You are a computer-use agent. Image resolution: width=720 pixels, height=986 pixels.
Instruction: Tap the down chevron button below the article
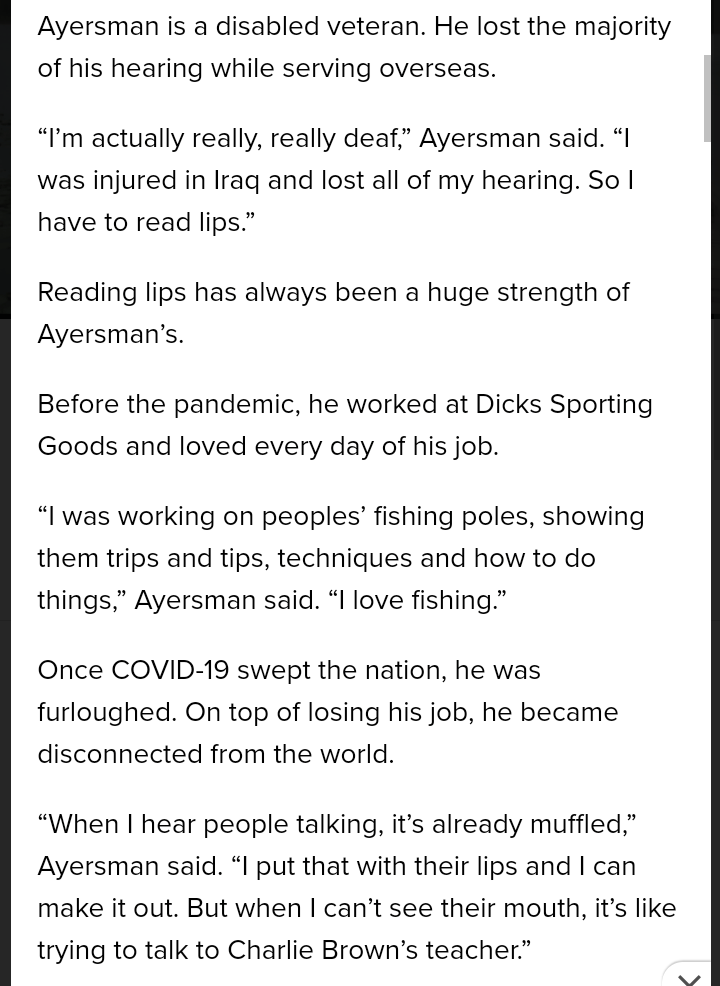pos(689,976)
